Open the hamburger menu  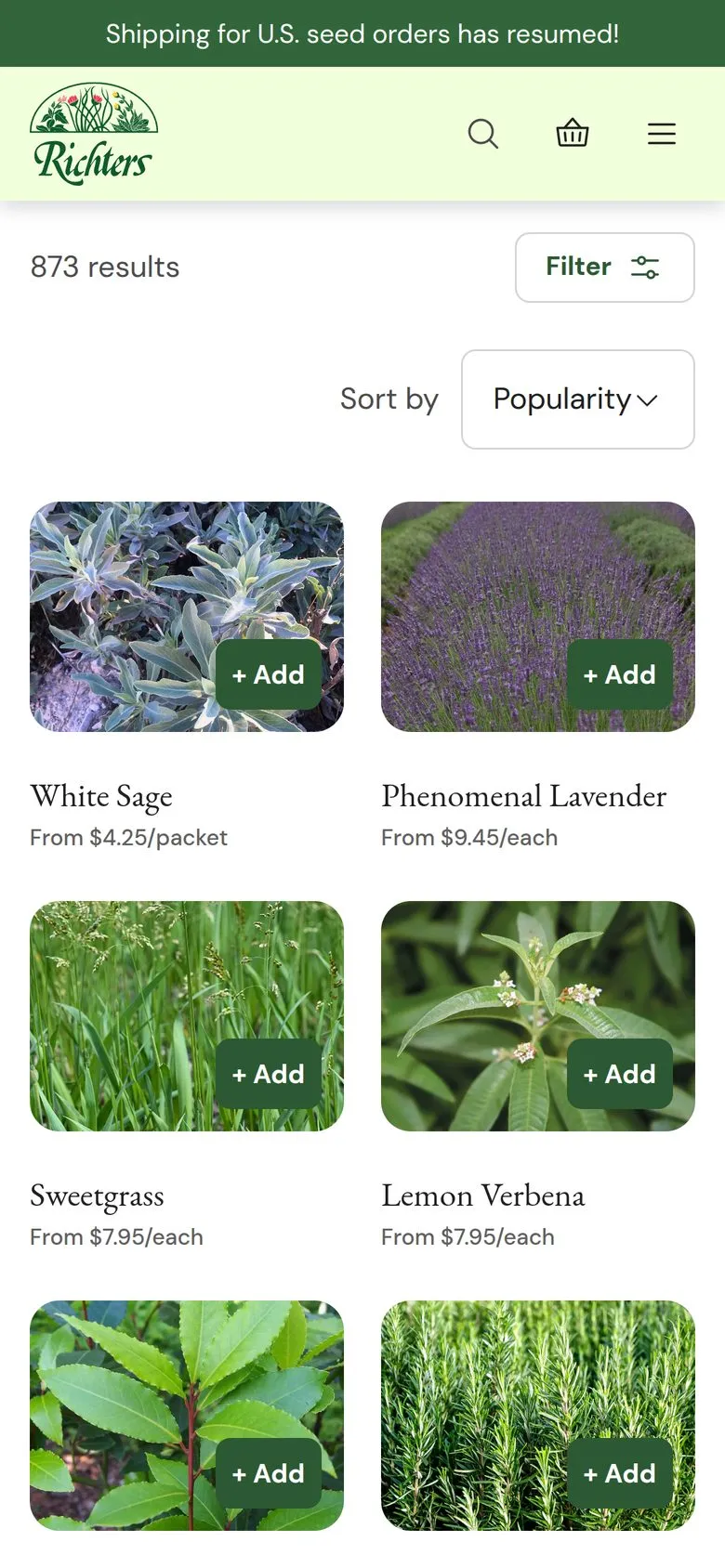[x=662, y=134]
